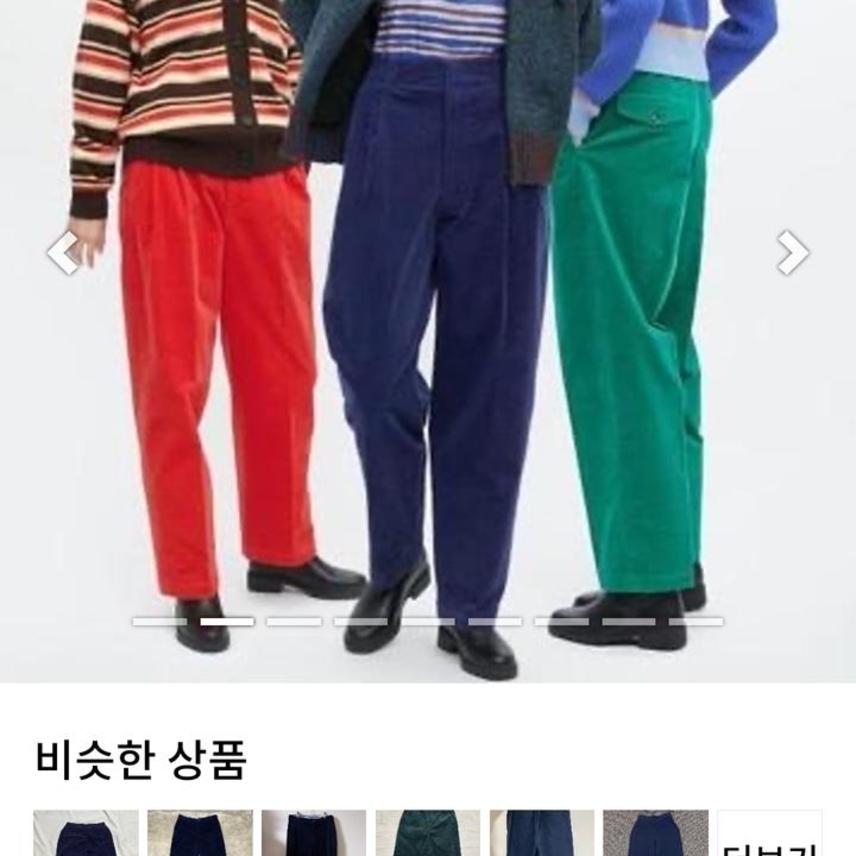Open the green pants similar product
Viewport: 856px width, 856px height.
(x=428, y=834)
